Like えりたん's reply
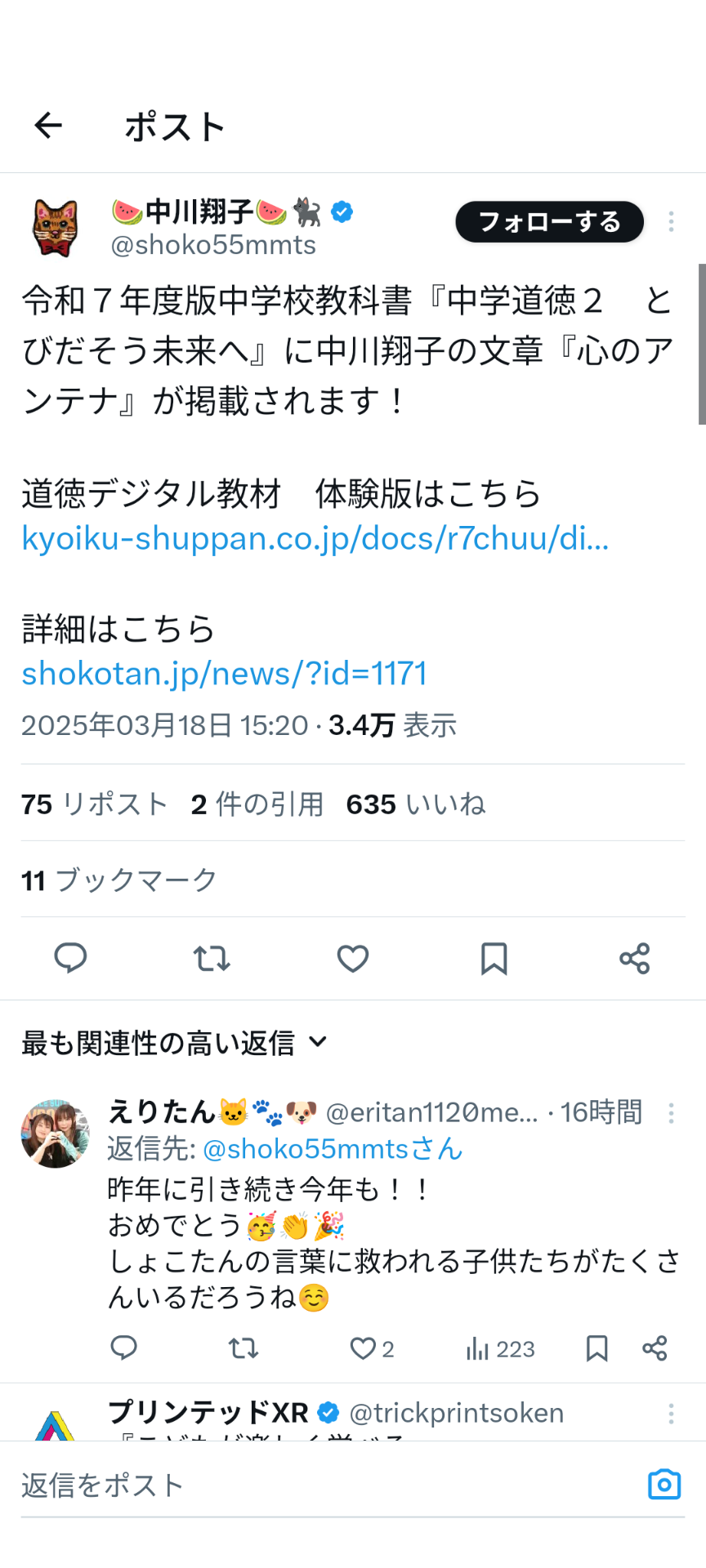 click(363, 1348)
